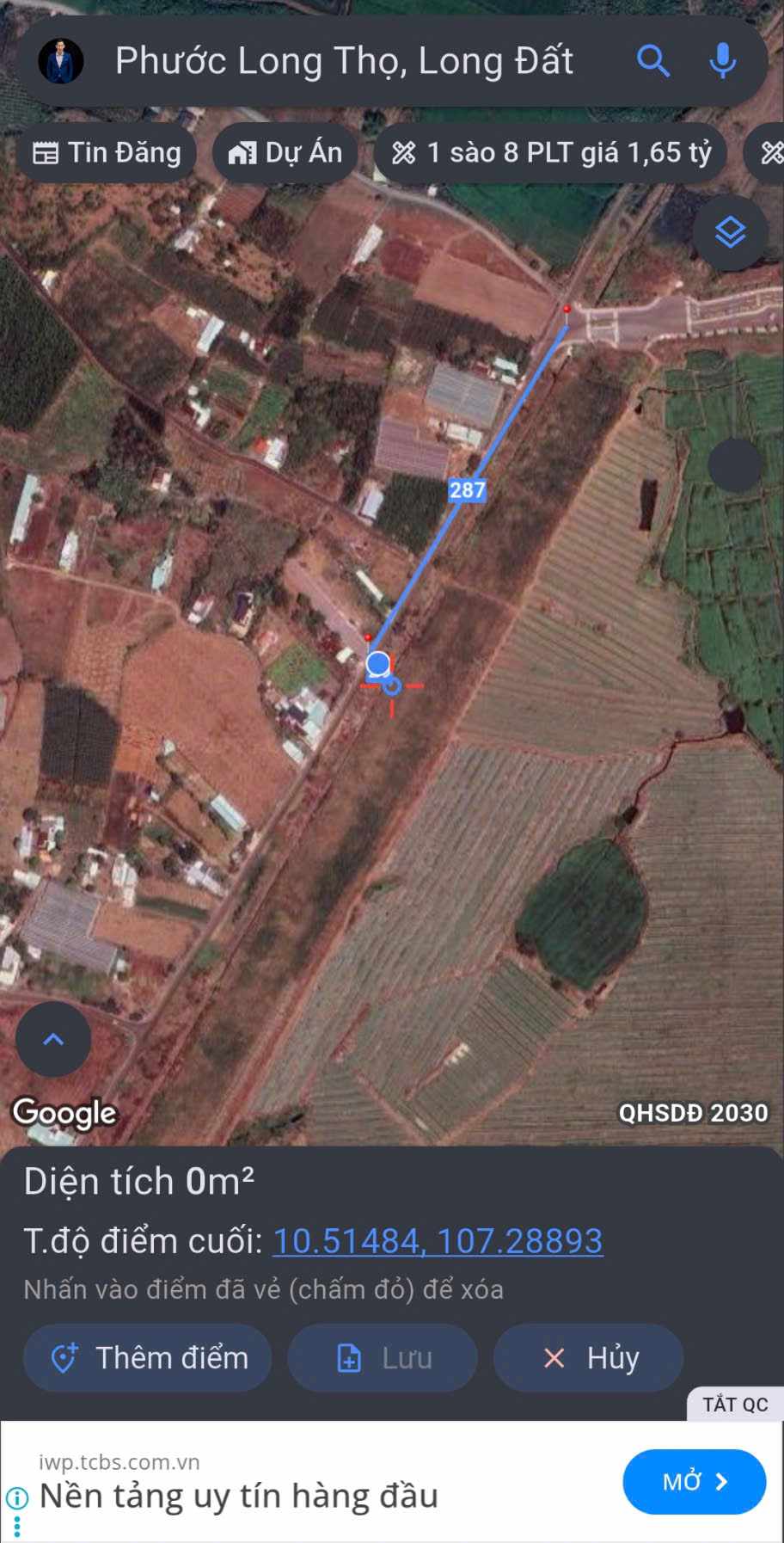The height and width of the screenshot is (1543, 784).
Task: Tap the magnifying glass search icon
Action: [652, 61]
